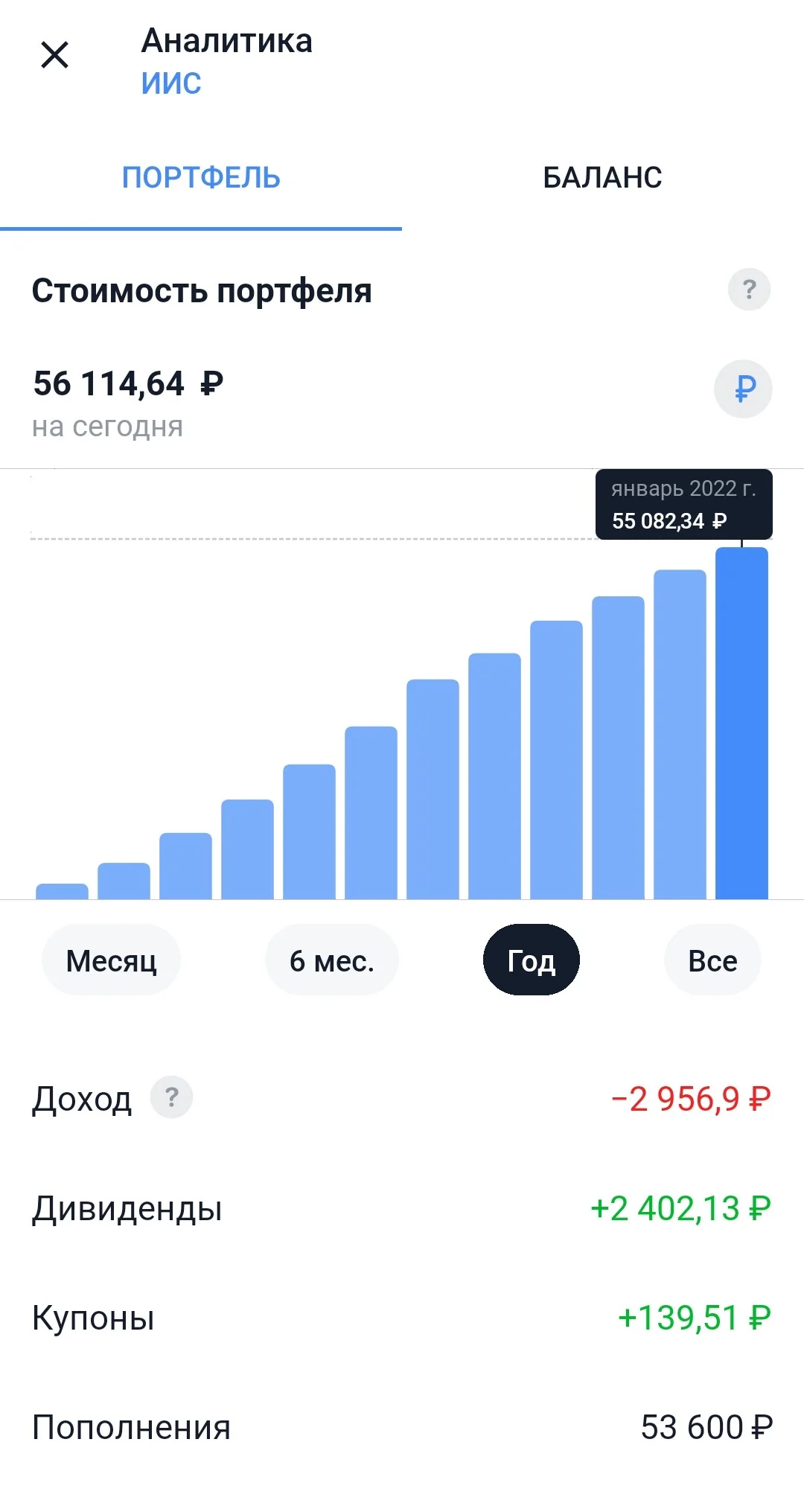The image size is (804, 1512).
Task: Show the Все period chart
Action: pos(712,960)
